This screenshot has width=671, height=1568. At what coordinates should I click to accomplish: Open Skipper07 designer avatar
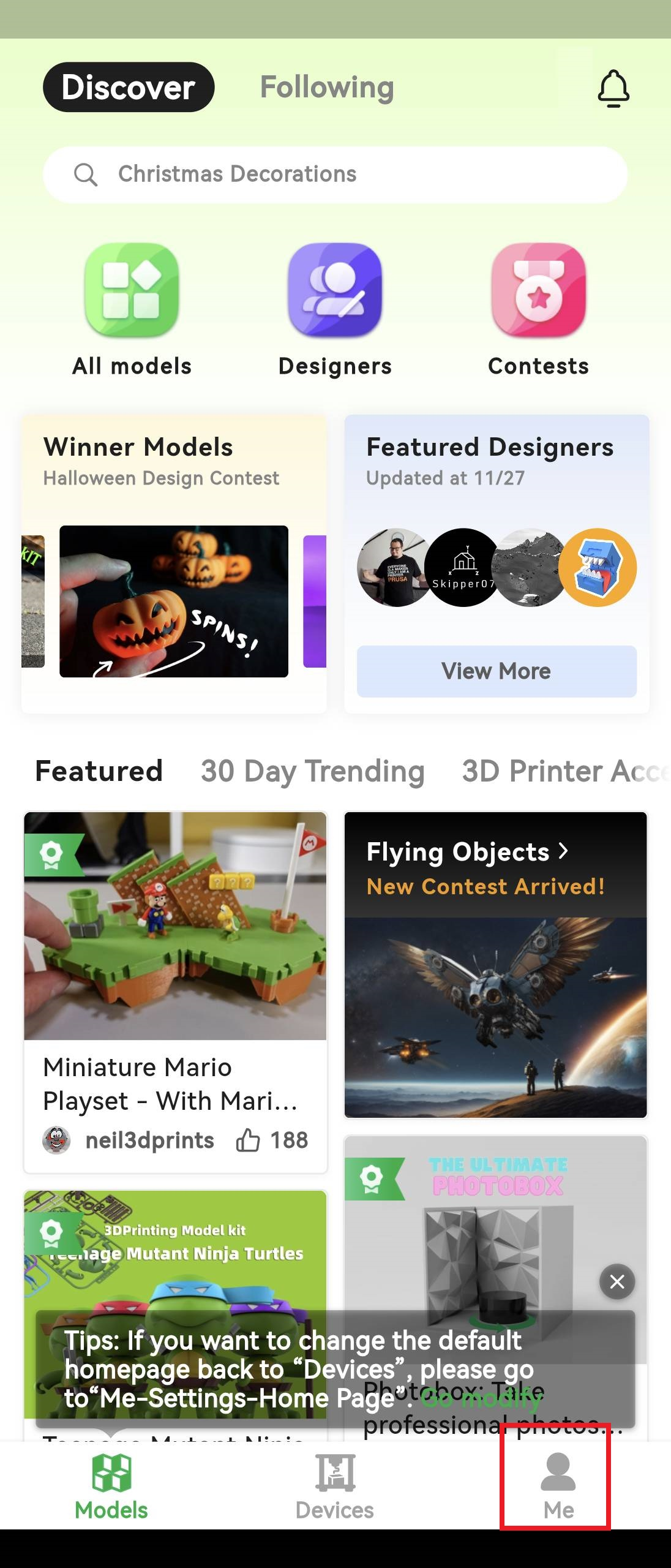[463, 568]
